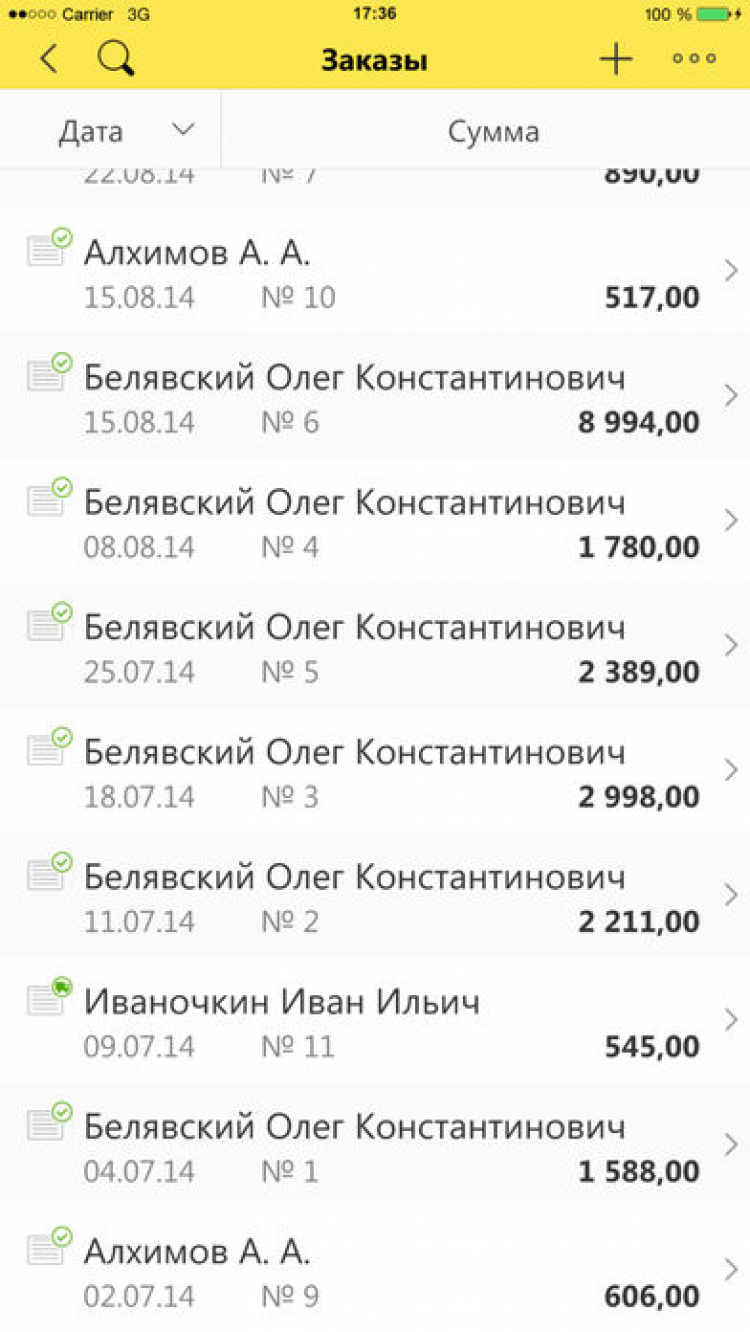View order № 5 dated 25.07.14

[x=375, y=646]
